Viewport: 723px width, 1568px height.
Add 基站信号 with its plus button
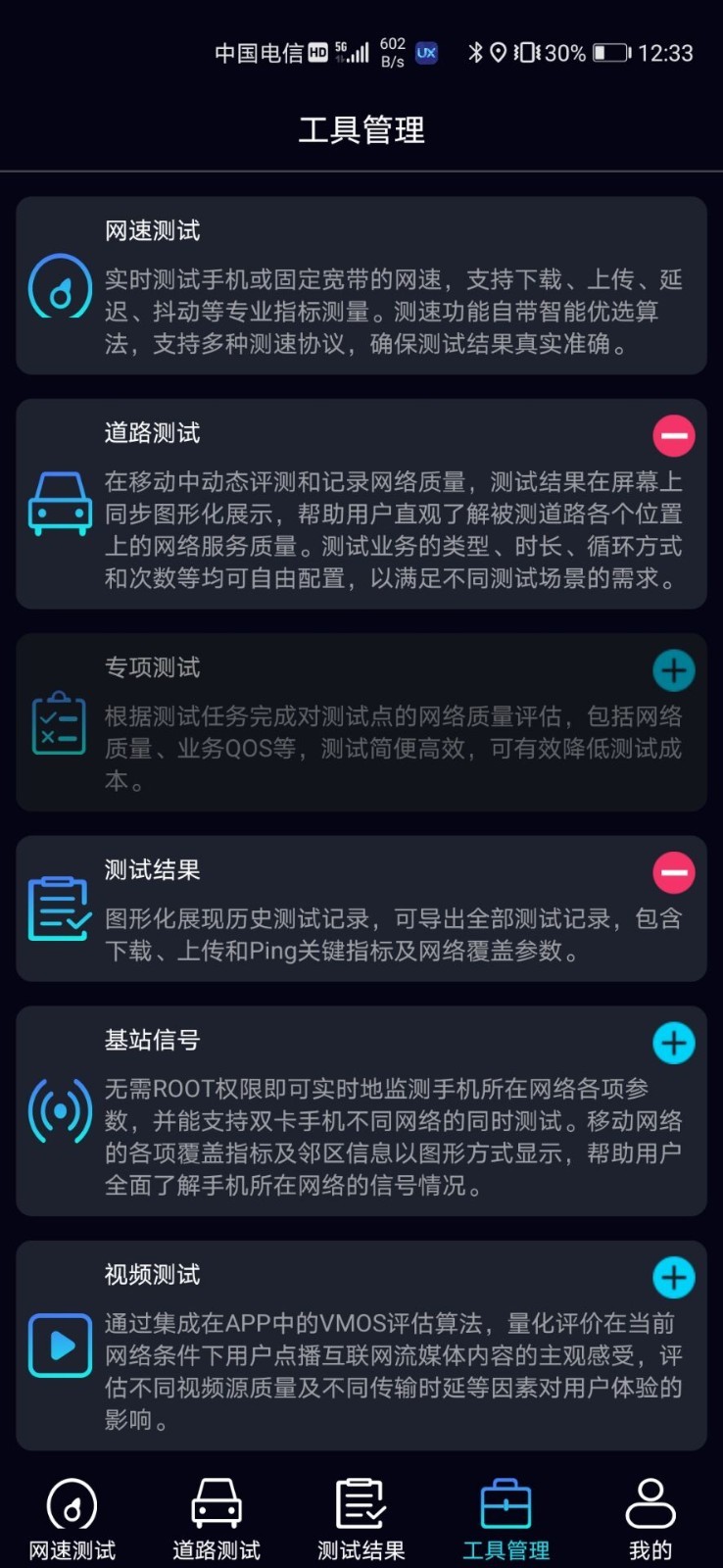pyautogui.click(x=673, y=1042)
